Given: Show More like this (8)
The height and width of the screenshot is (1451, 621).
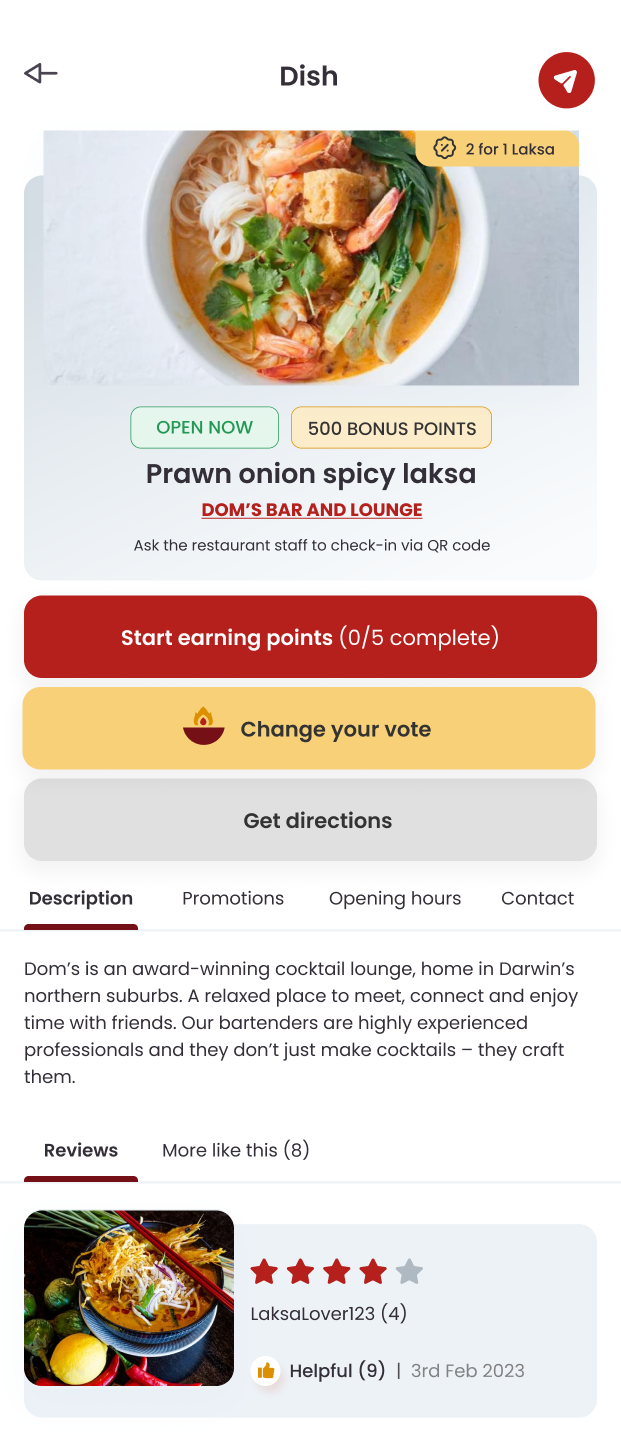Looking at the screenshot, I should click(236, 1150).
